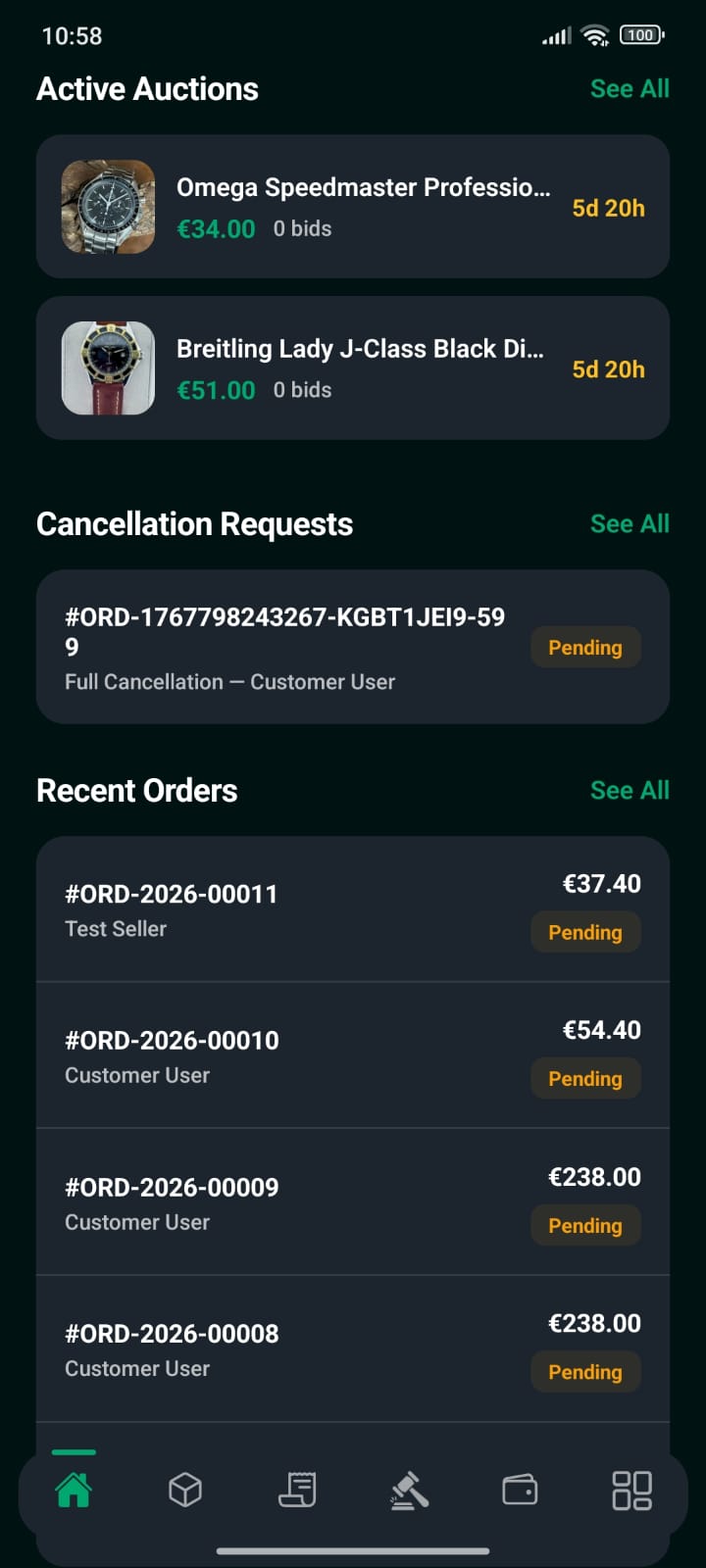
Task: Open the more grid menu tab
Action: (x=631, y=1491)
